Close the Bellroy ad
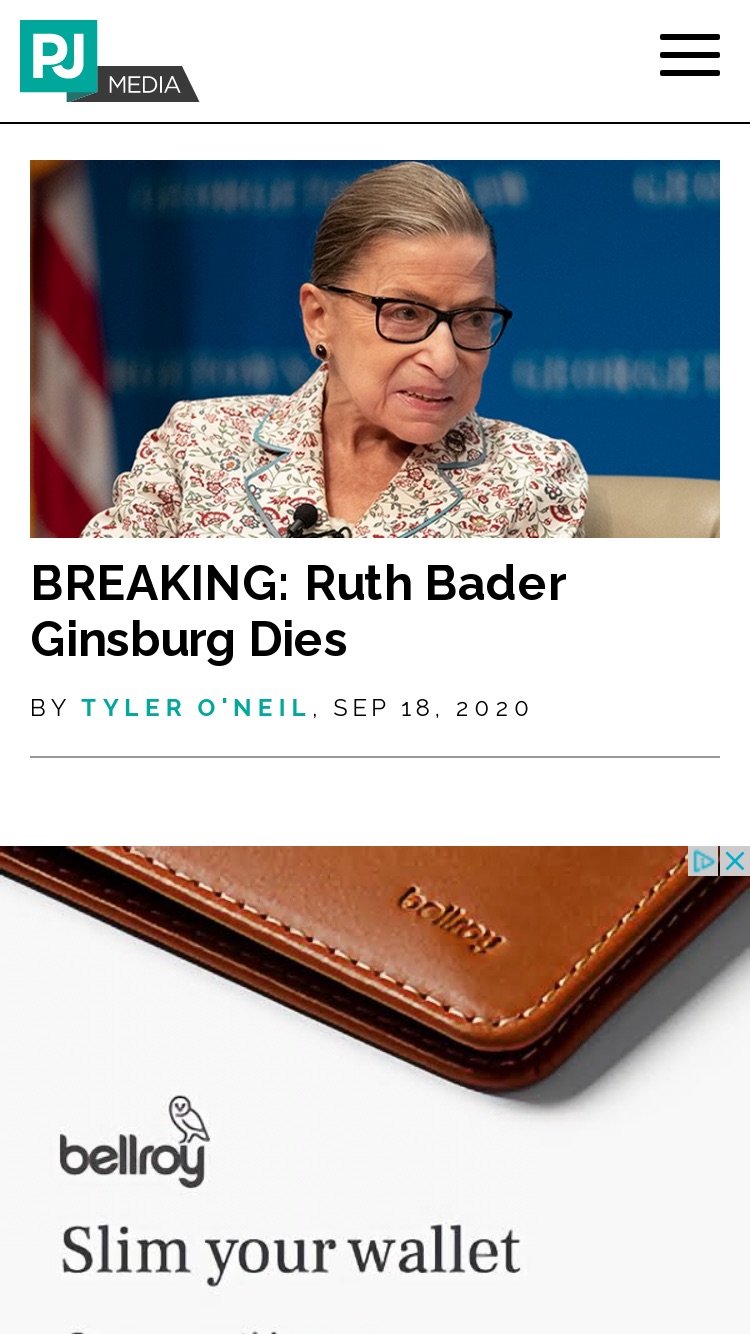The image size is (750, 1334). tap(735, 861)
